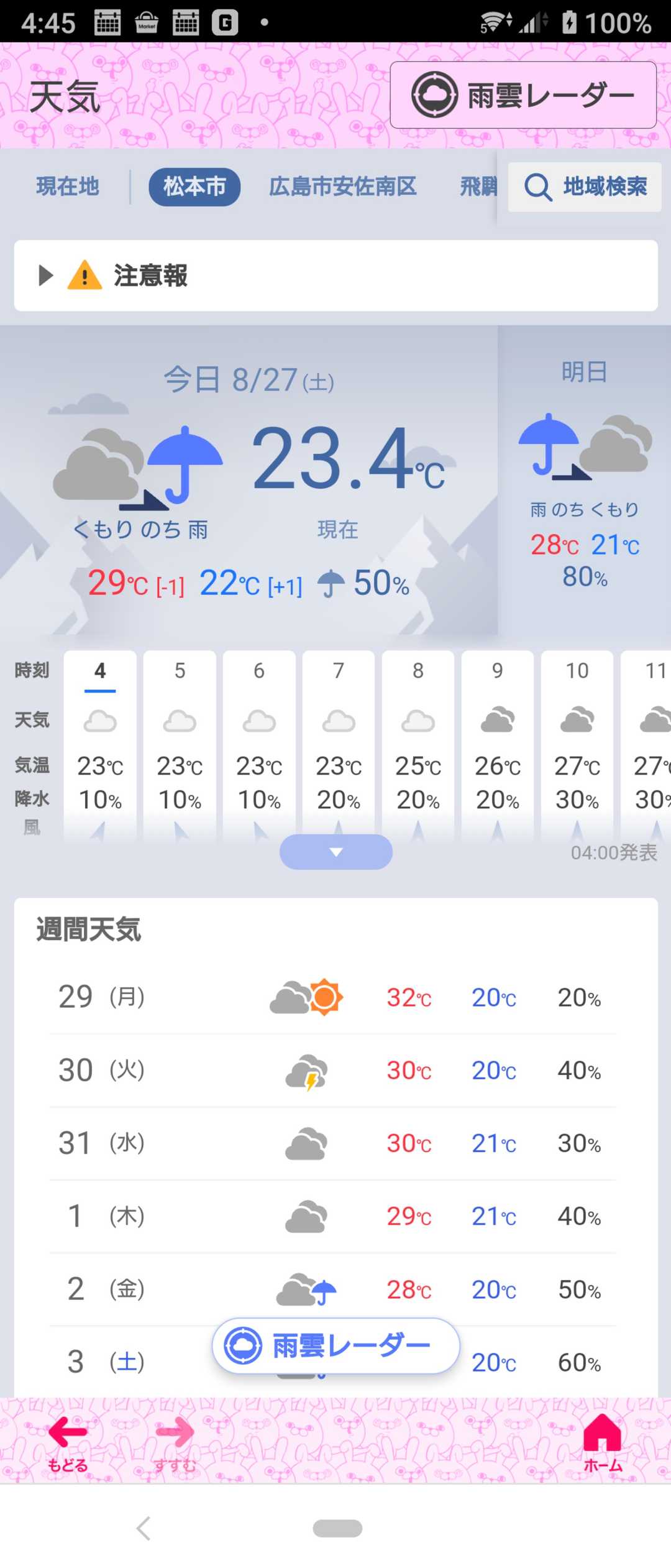Tap the floating 雨雲レーダー button
Screen dimensions: 671x1568
pos(335,1346)
